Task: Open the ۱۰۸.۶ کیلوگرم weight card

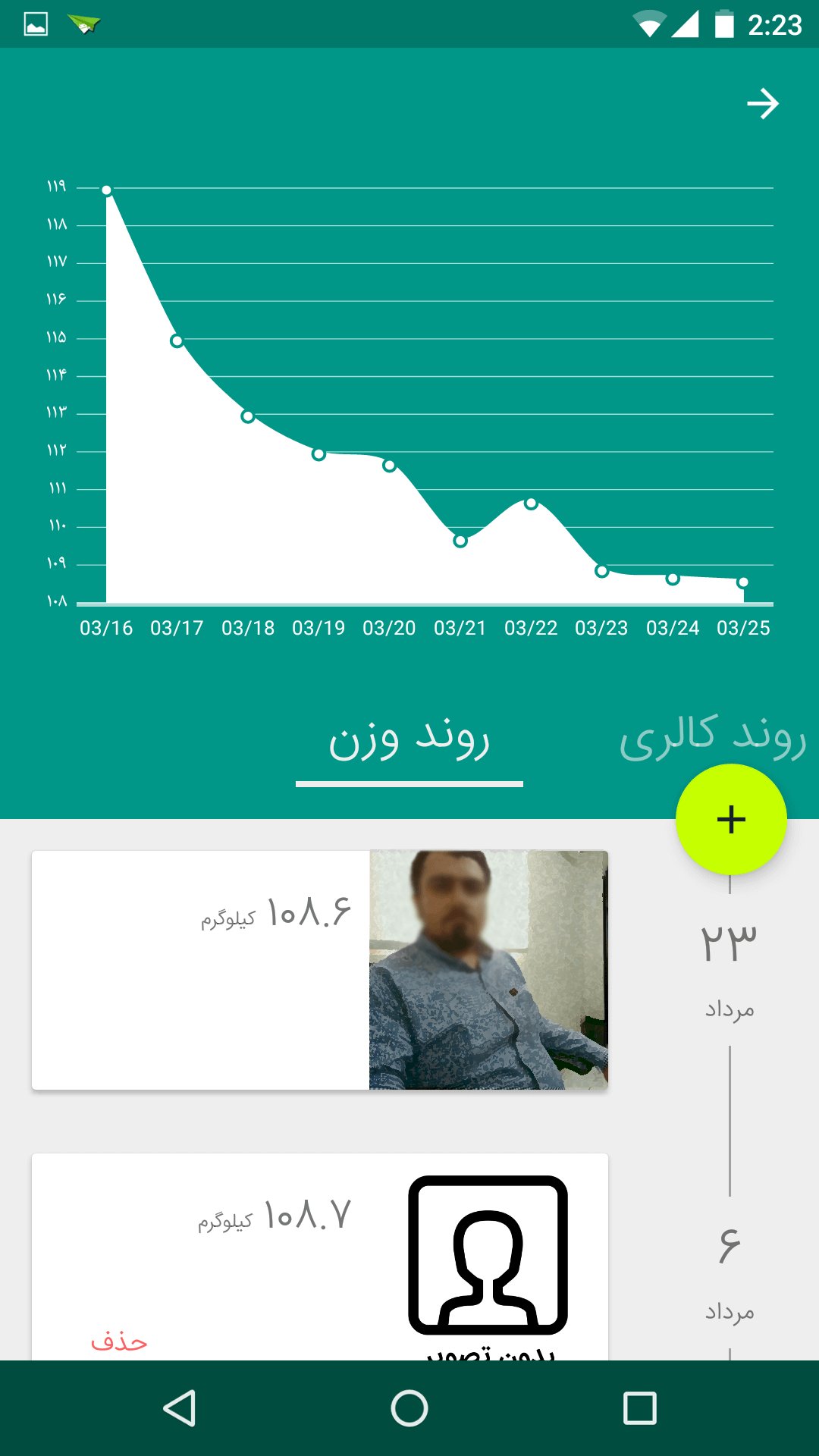Action: pyautogui.click(x=320, y=970)
